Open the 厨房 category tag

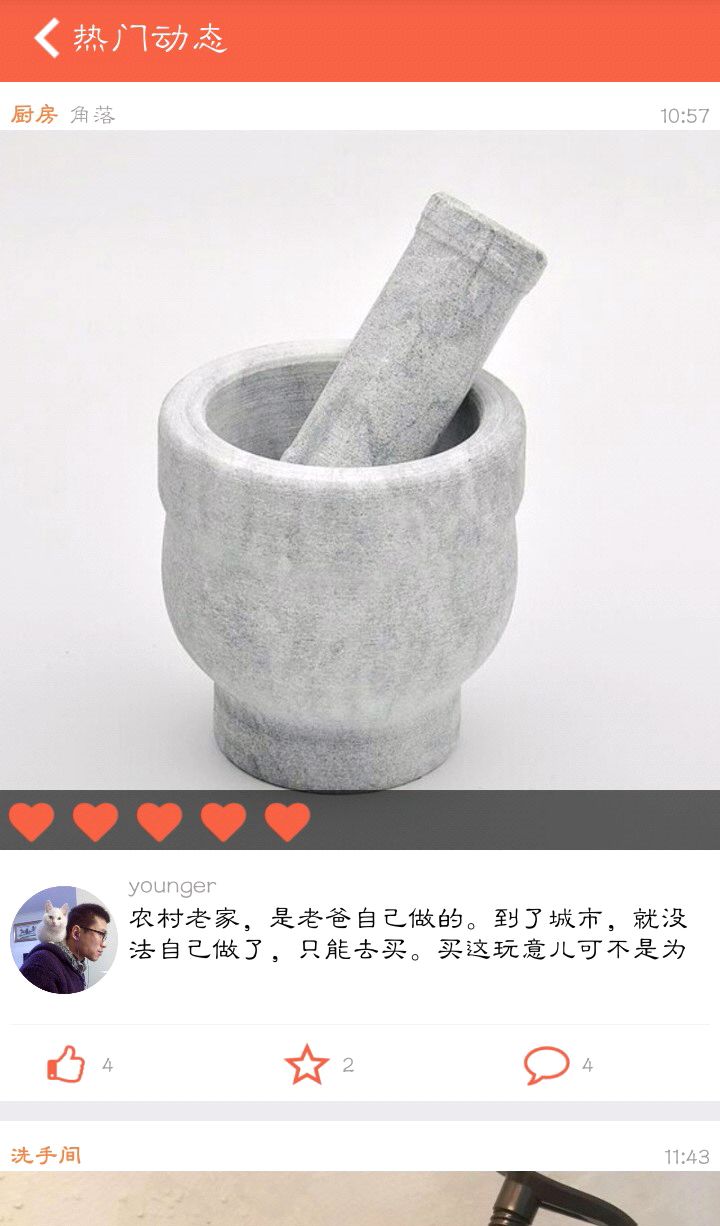pos(34,115)
